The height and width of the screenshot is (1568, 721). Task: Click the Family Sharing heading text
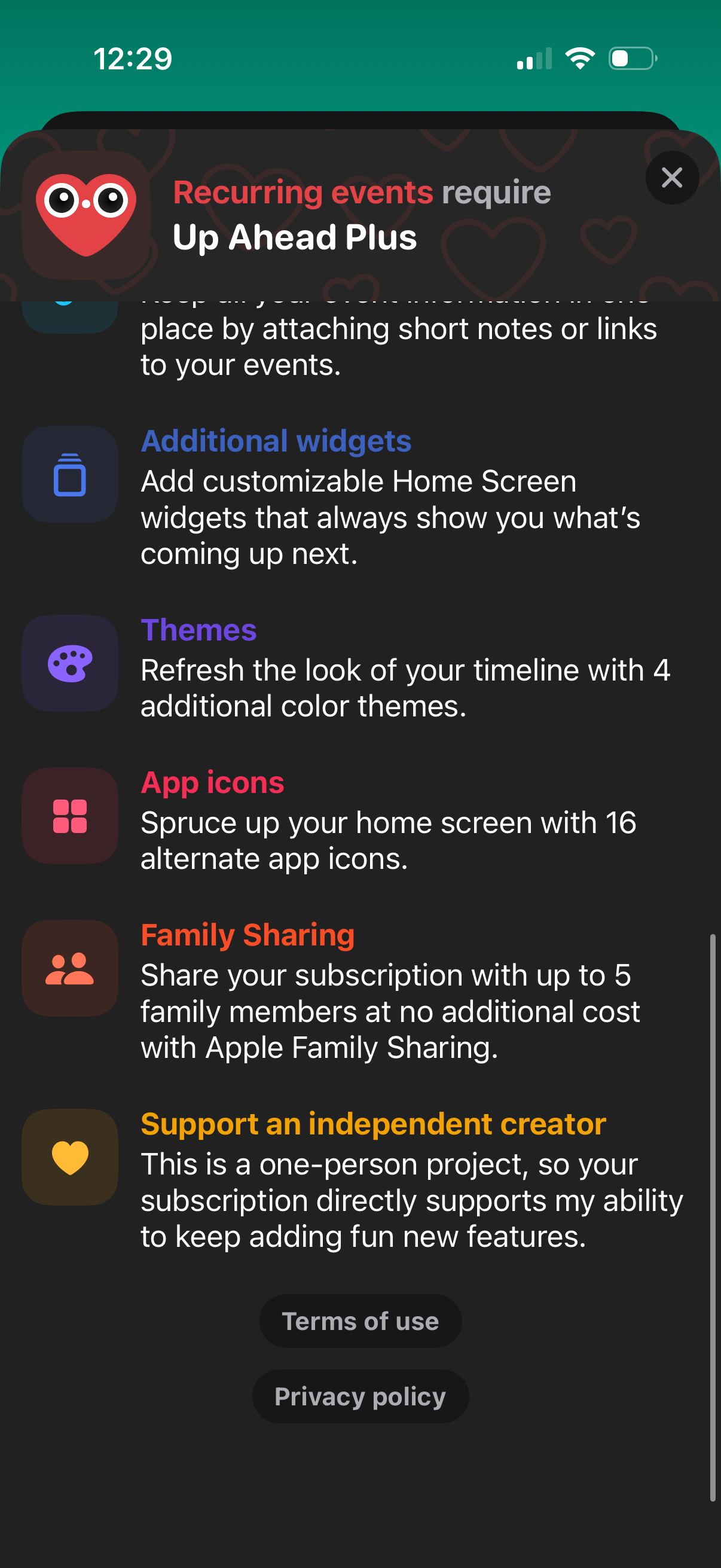(248, 935)
